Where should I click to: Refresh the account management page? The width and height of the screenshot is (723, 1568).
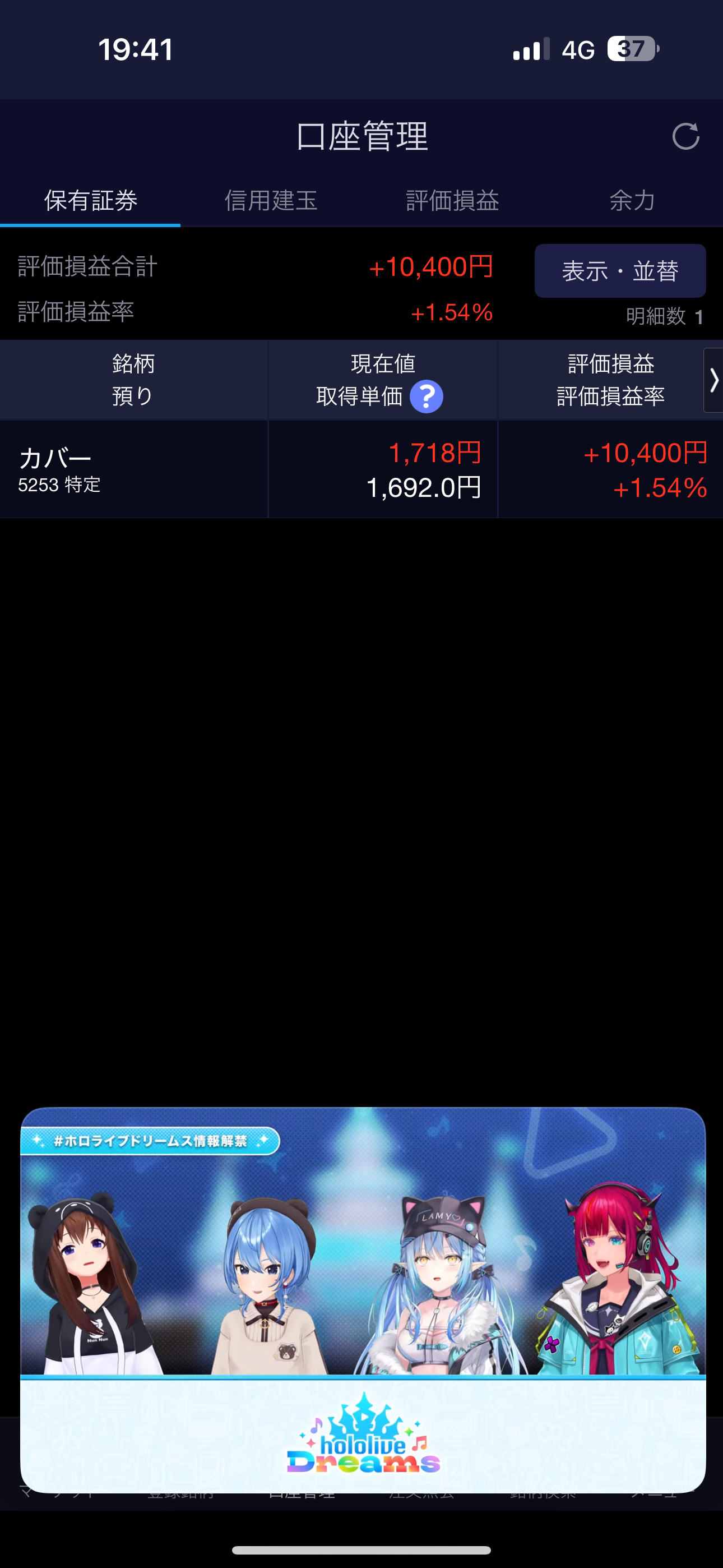[x=685, y=136]
